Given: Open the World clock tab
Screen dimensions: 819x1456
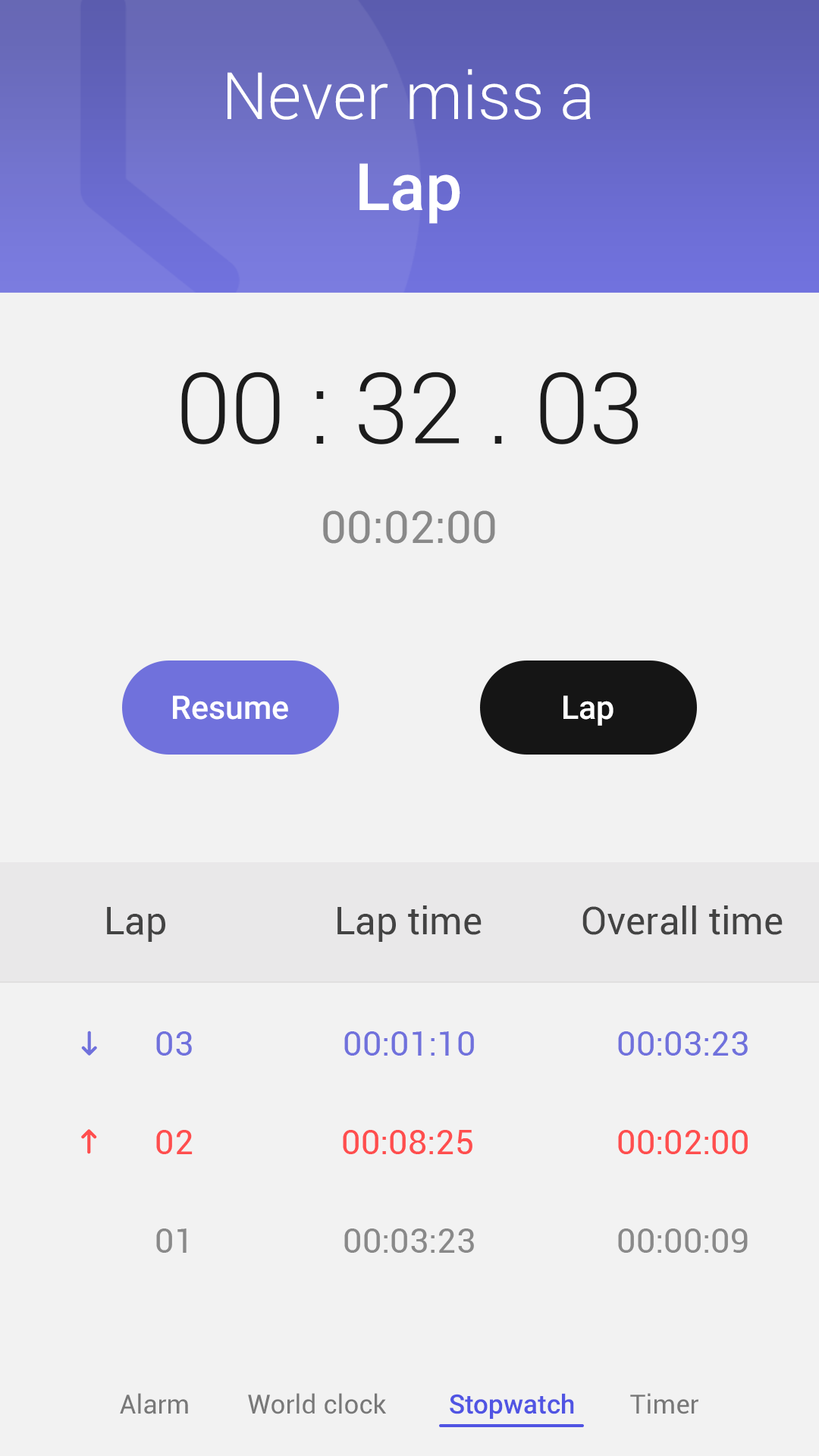Looking at the screenshot, I should click(316, 1404).
